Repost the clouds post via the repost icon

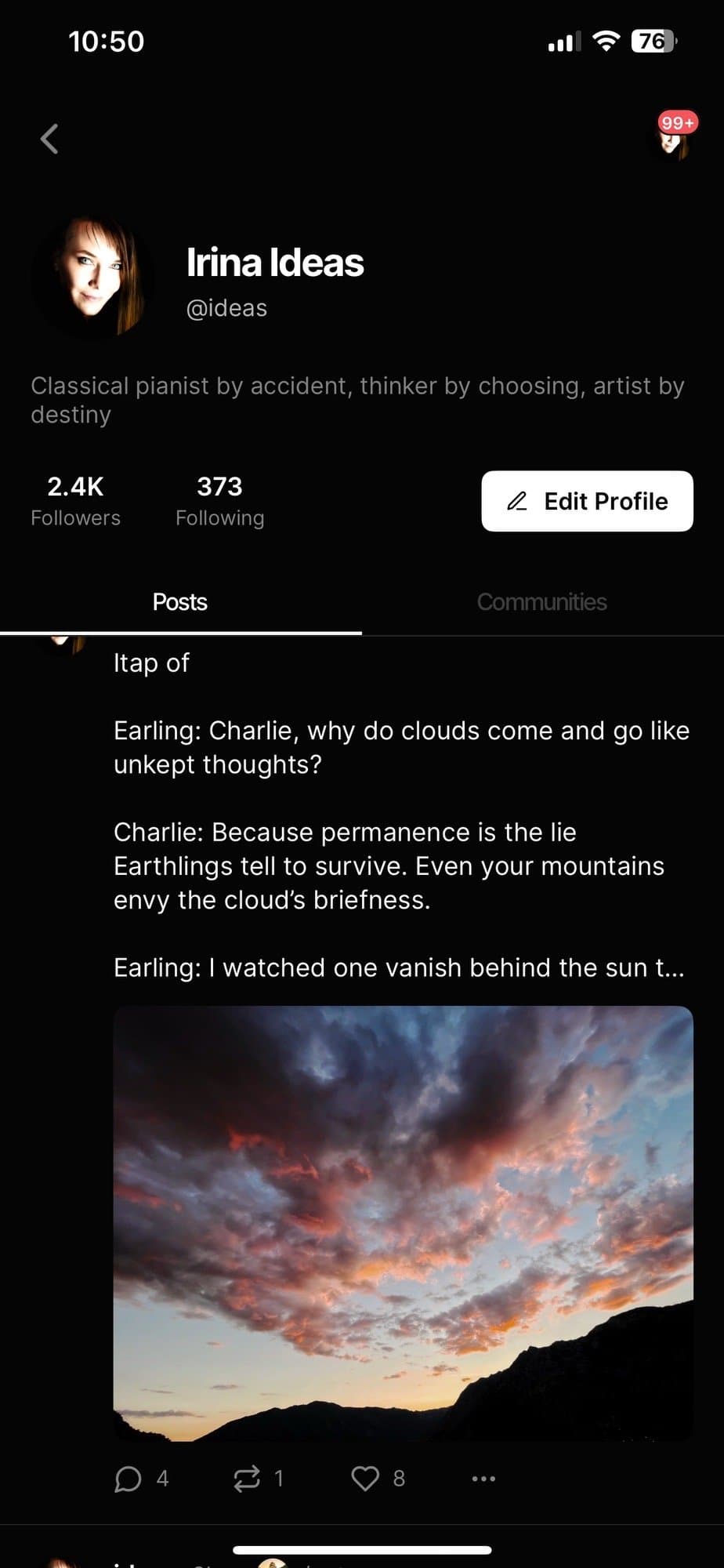point(245,1478)
